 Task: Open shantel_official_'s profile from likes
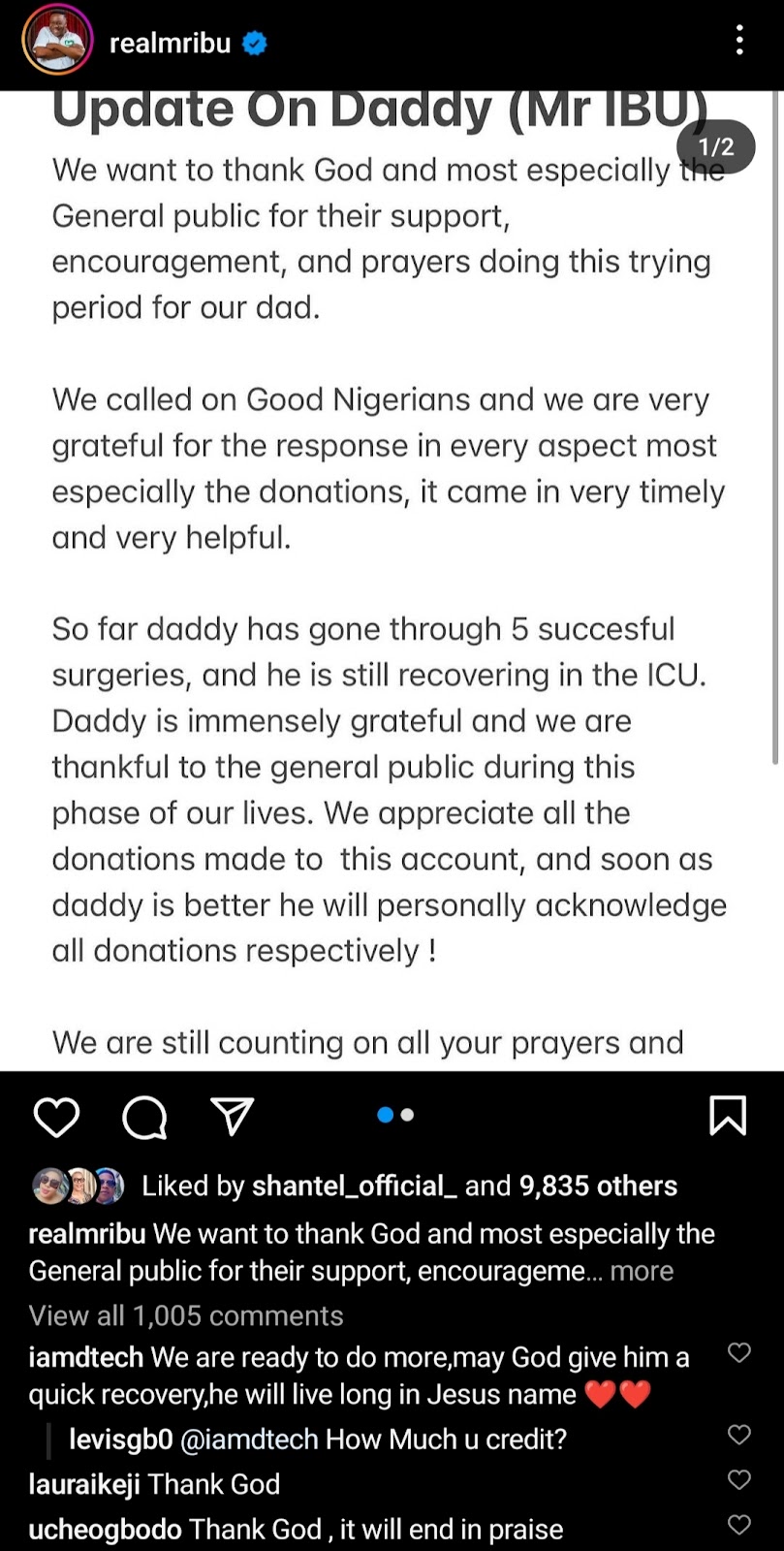(354, 1186)
